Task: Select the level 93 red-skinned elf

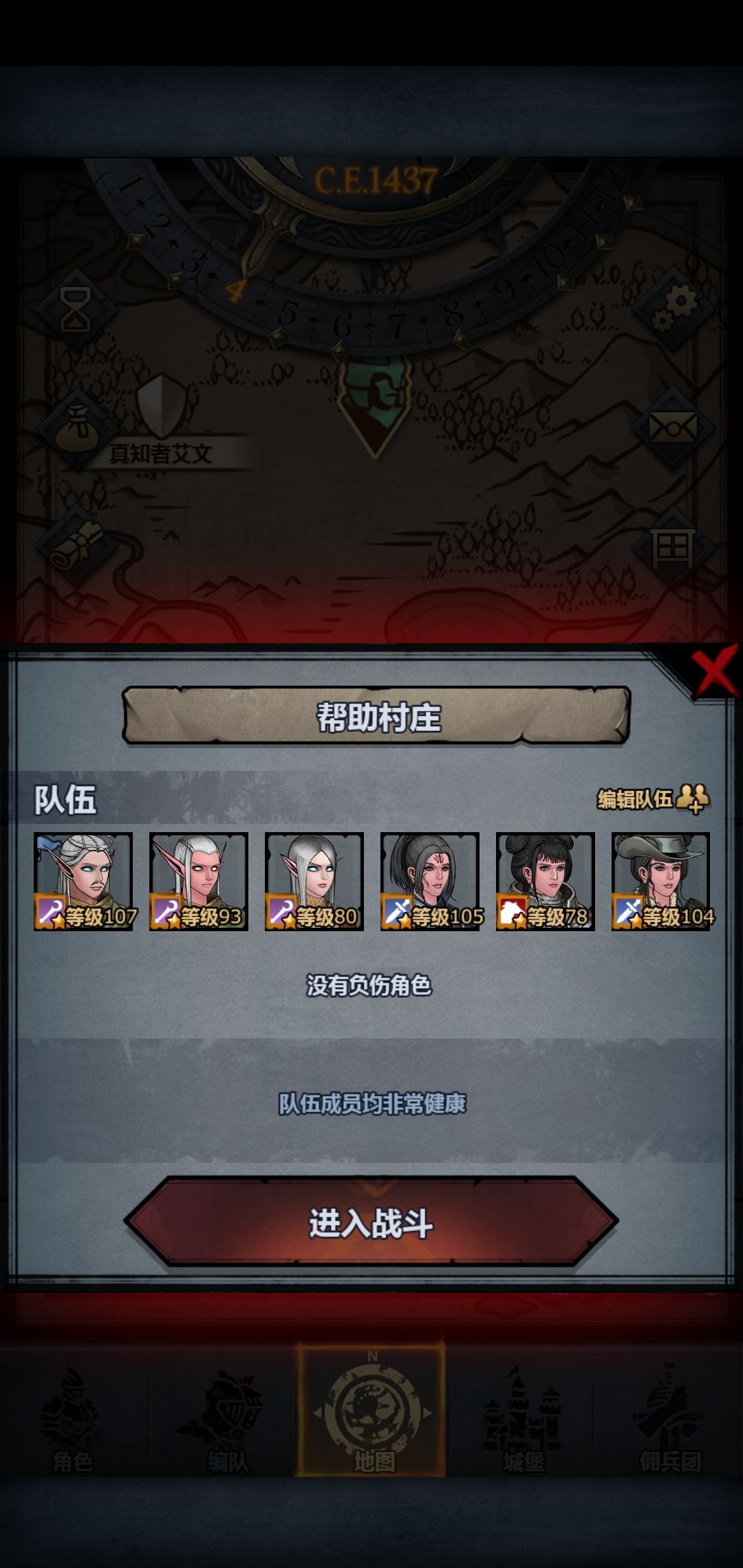Action: coord(199,882)
